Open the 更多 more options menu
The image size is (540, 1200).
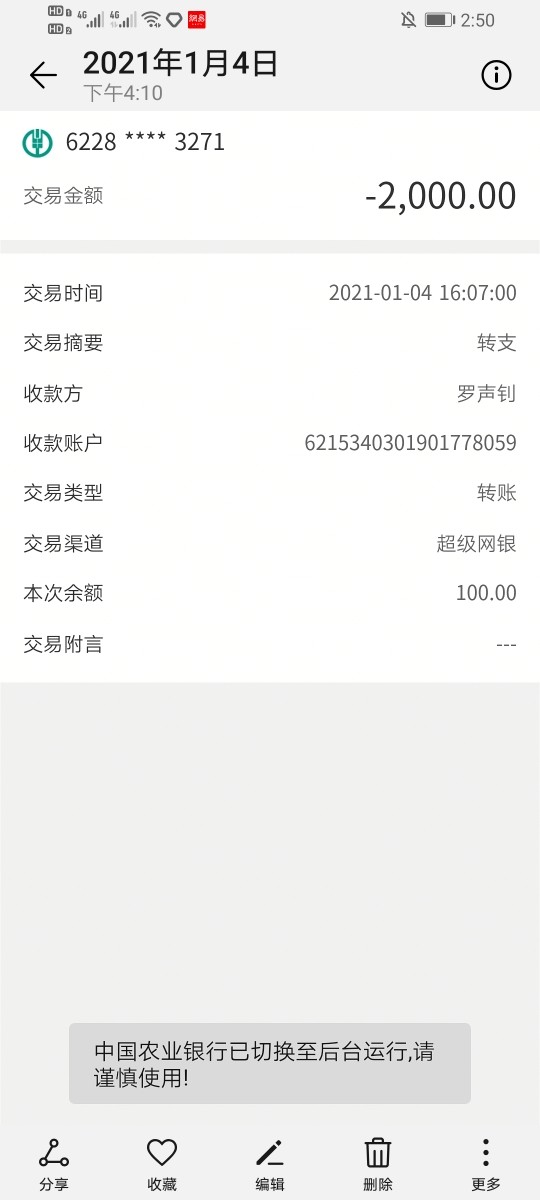[x=486, y=1164]
